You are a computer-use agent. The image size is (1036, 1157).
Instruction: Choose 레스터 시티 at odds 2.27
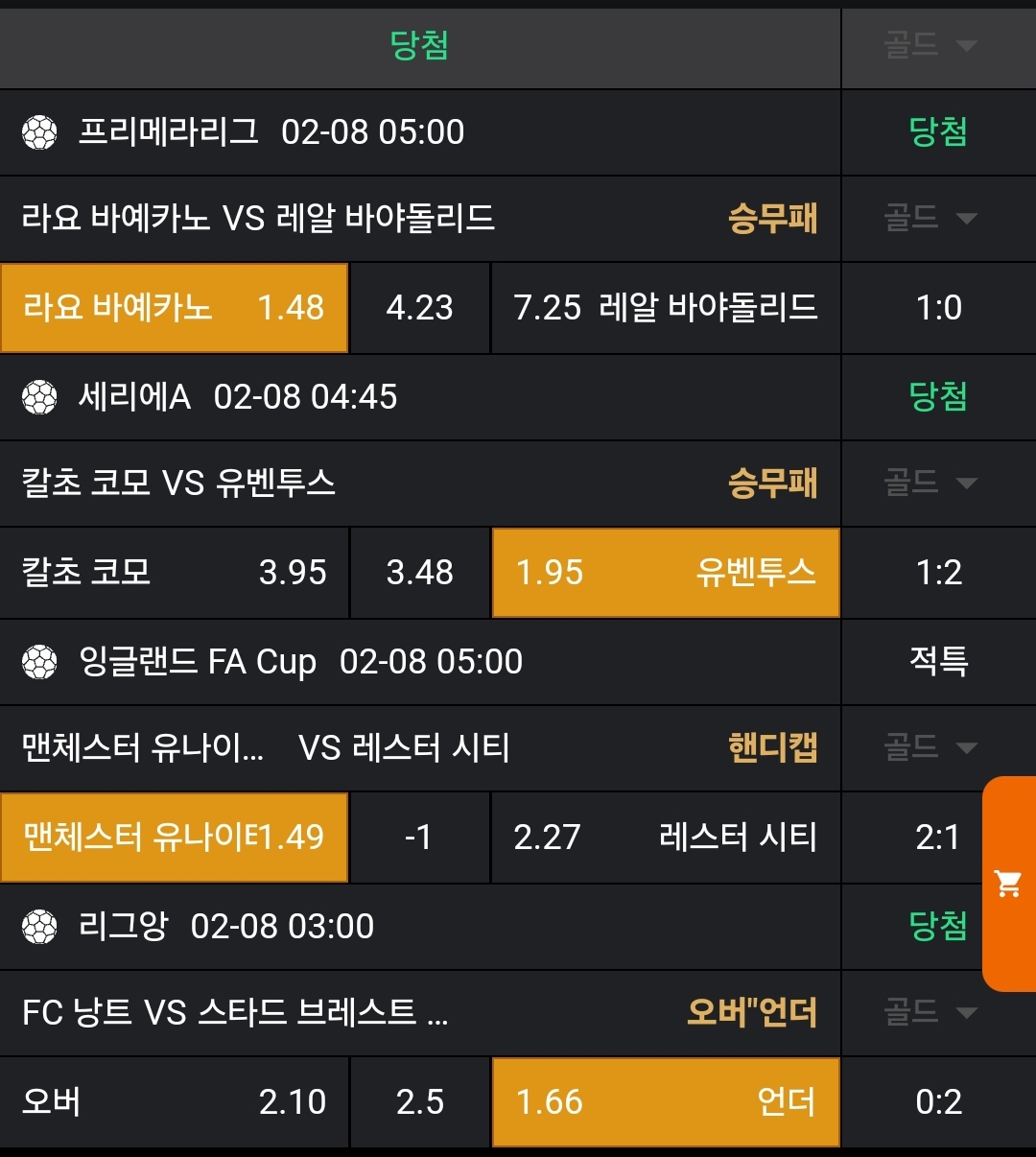tap(665, 838)
